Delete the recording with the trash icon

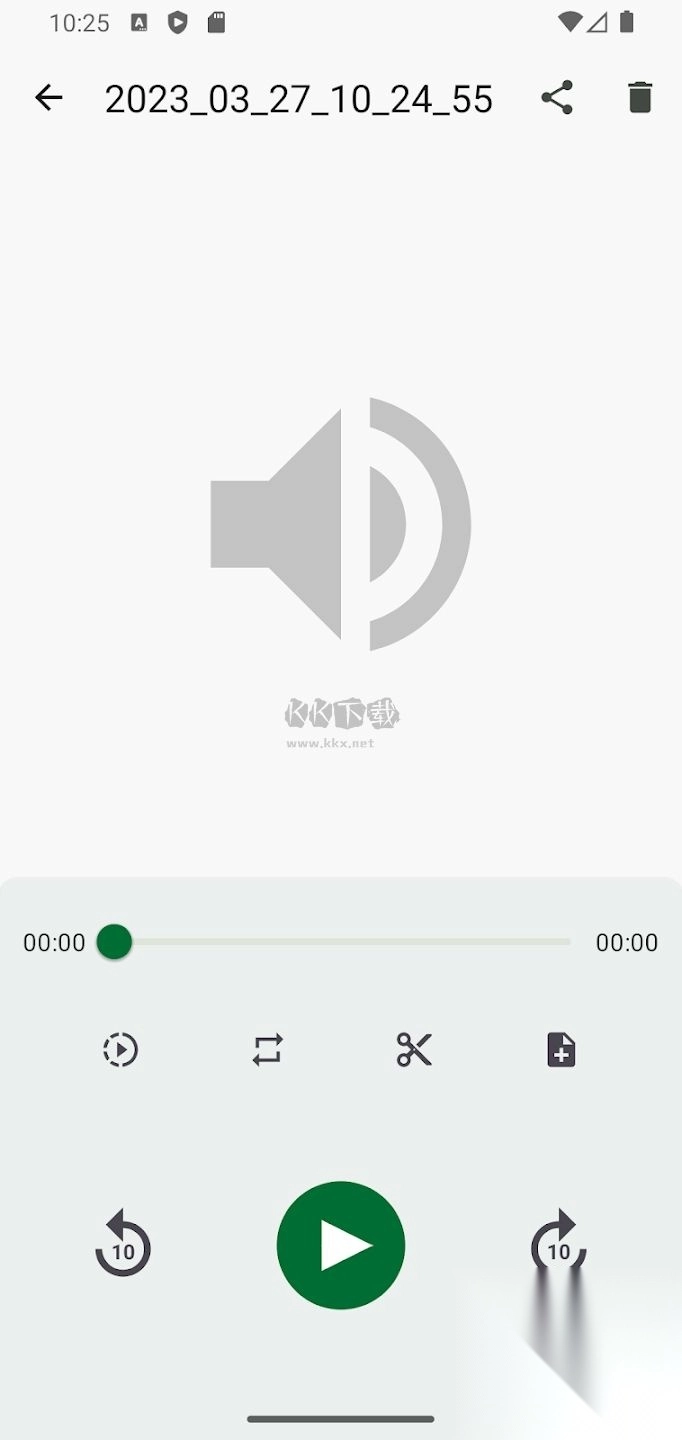[x=640, y=97]
